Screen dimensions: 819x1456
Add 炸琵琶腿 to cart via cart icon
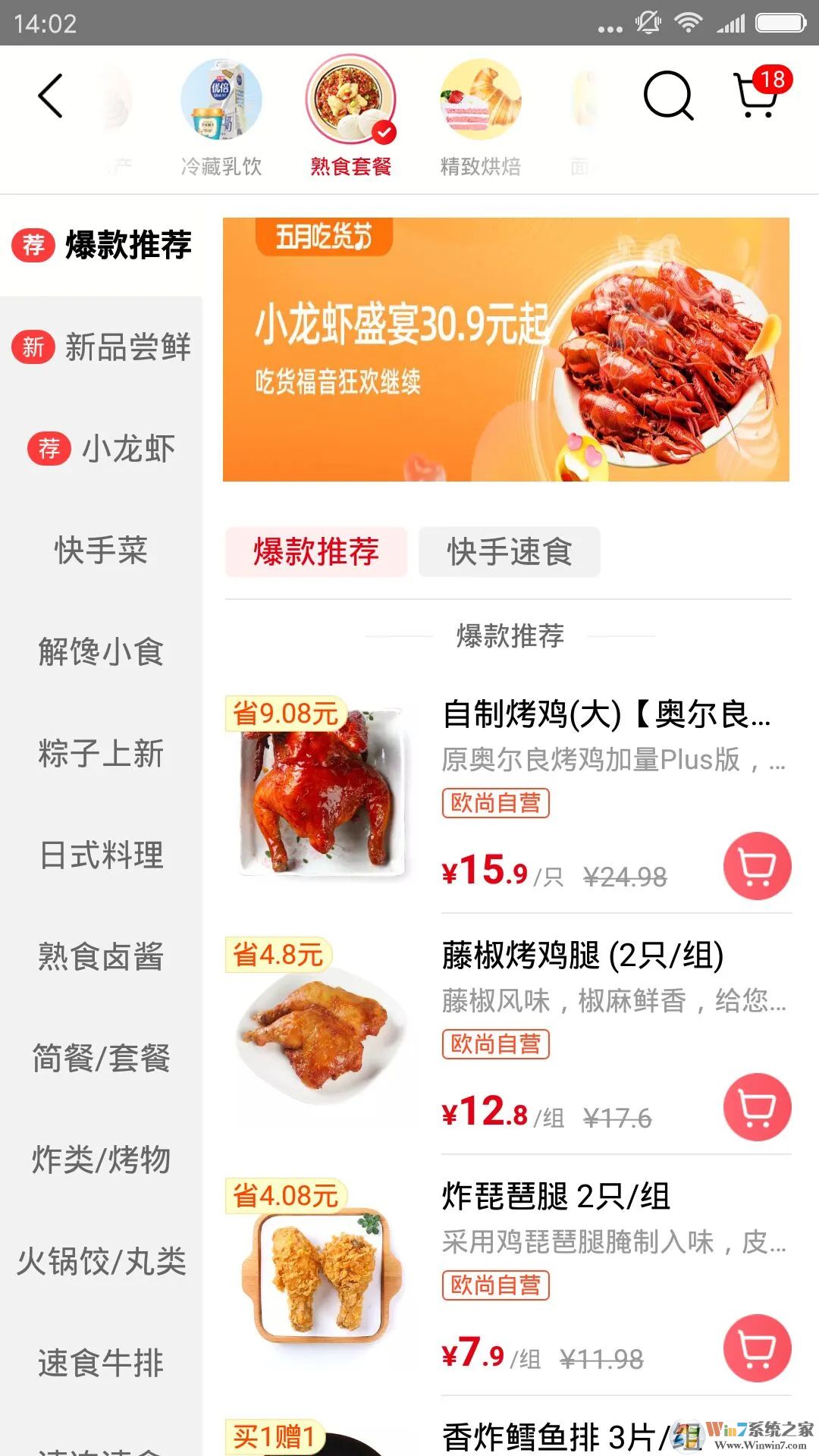756,1346
